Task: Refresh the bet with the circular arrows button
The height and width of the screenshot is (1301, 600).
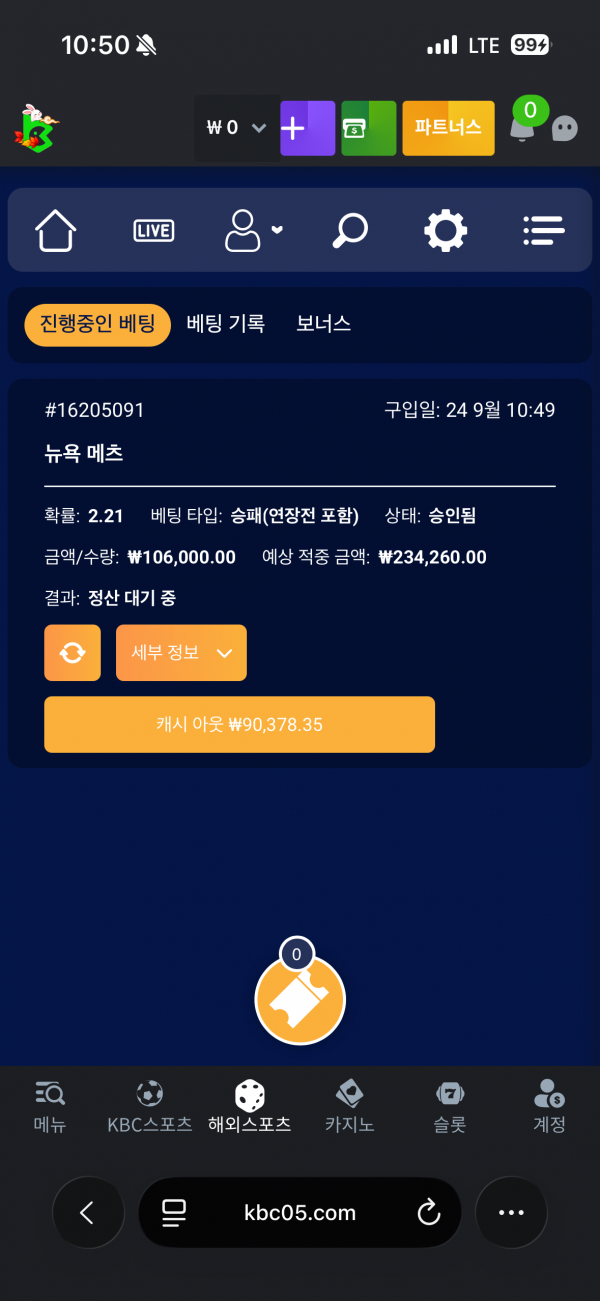Action: pyautogui.click(x=72, y=653)
